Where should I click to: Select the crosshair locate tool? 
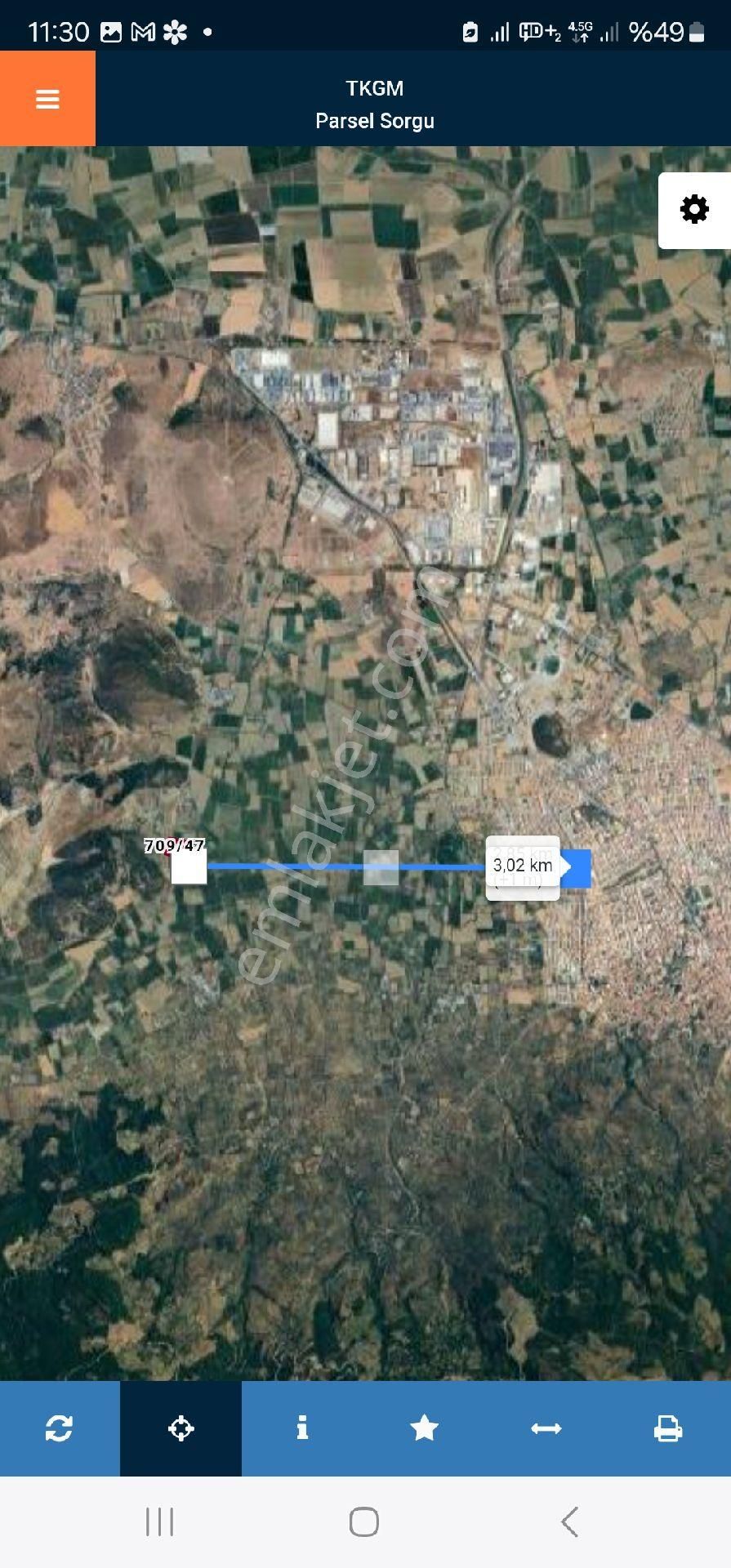coord(181,1428)
